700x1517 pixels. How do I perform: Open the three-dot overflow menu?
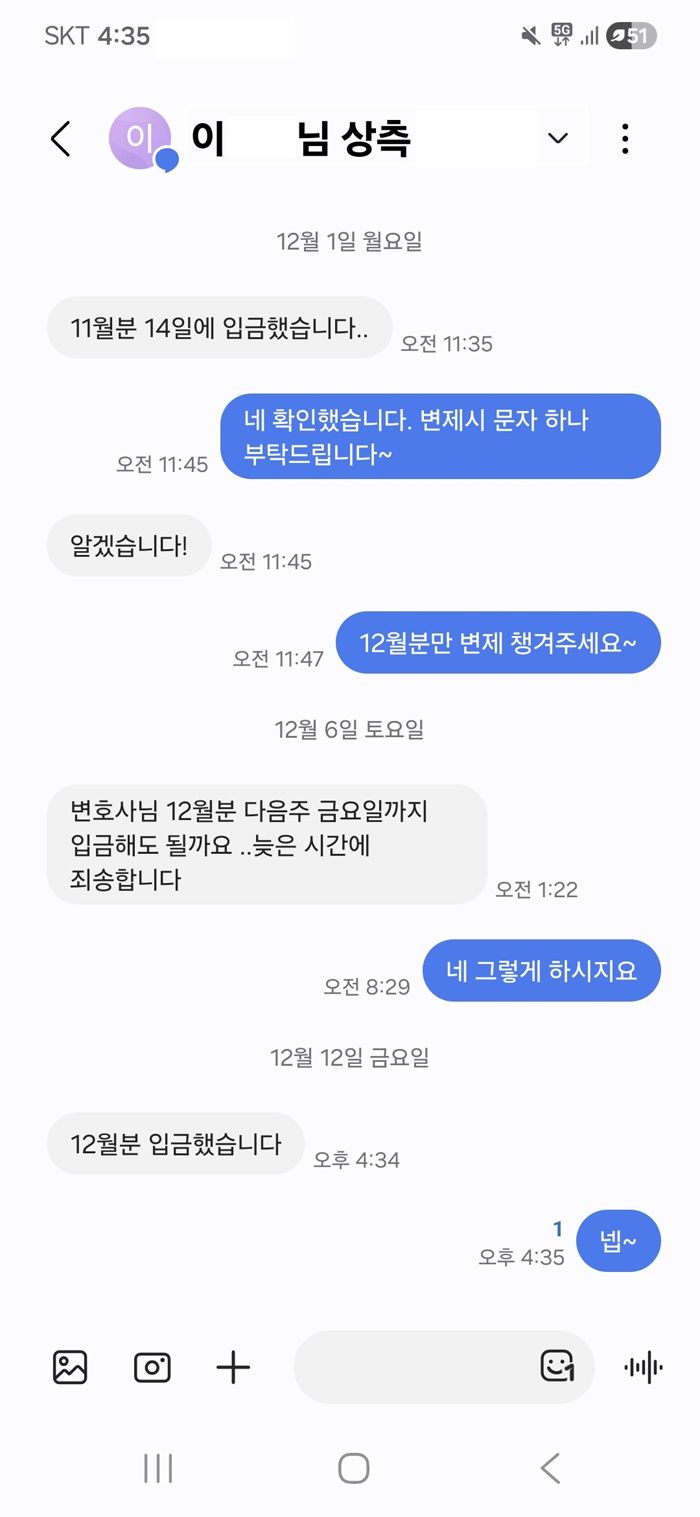click(x=625, y=139)
